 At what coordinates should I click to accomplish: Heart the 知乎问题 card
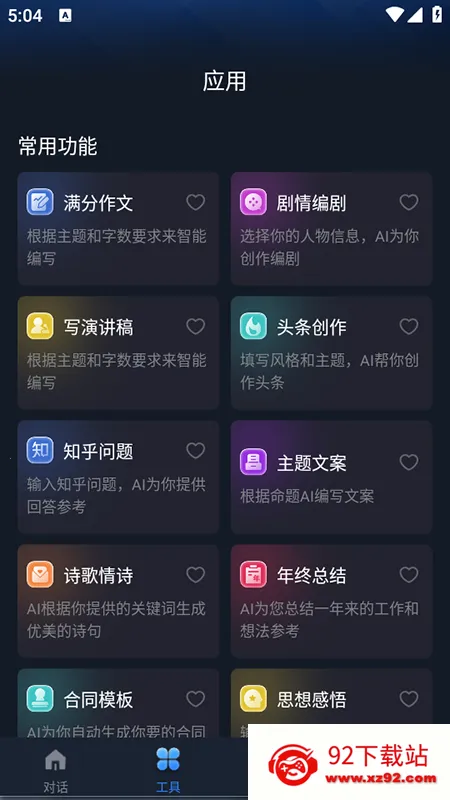195,450
